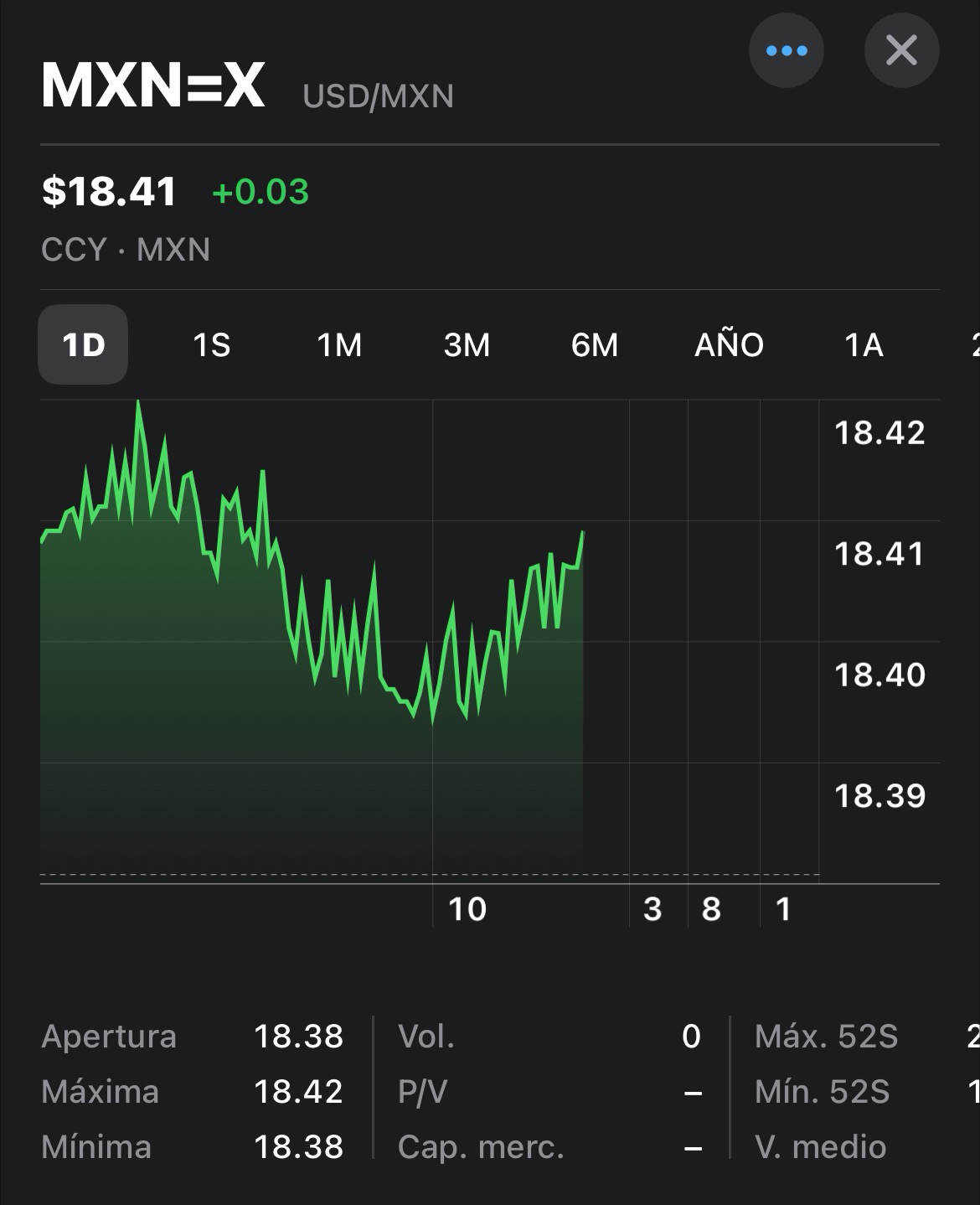Close the MXN=X detail sheet
Viewport: 980px width, 1205px height.
(901, 51)
